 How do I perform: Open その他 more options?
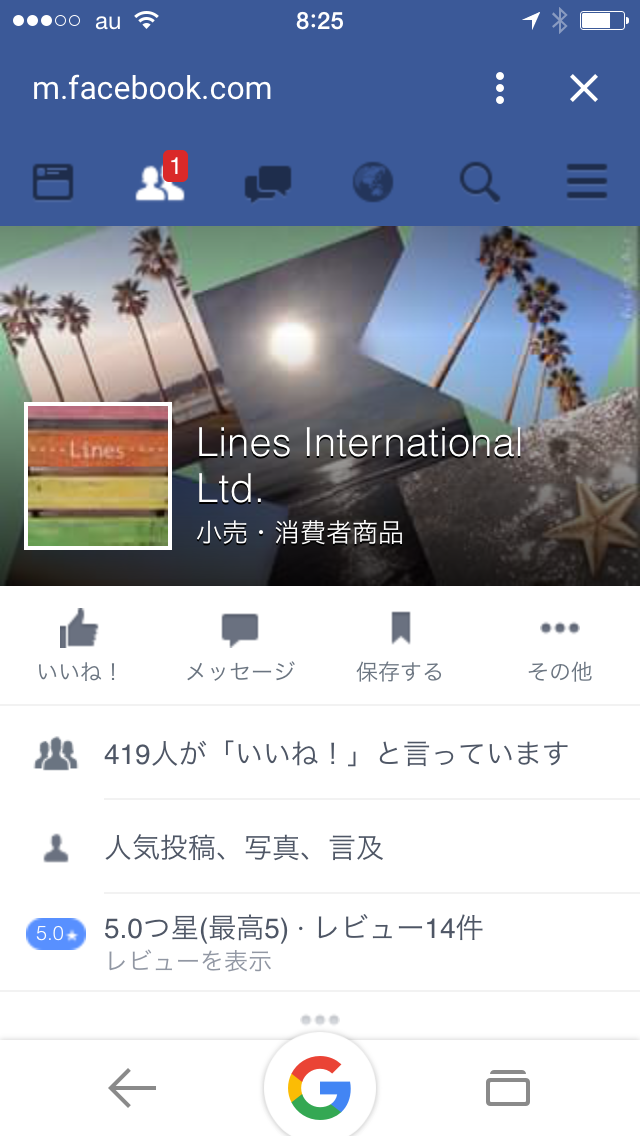[x=559, y=646]
